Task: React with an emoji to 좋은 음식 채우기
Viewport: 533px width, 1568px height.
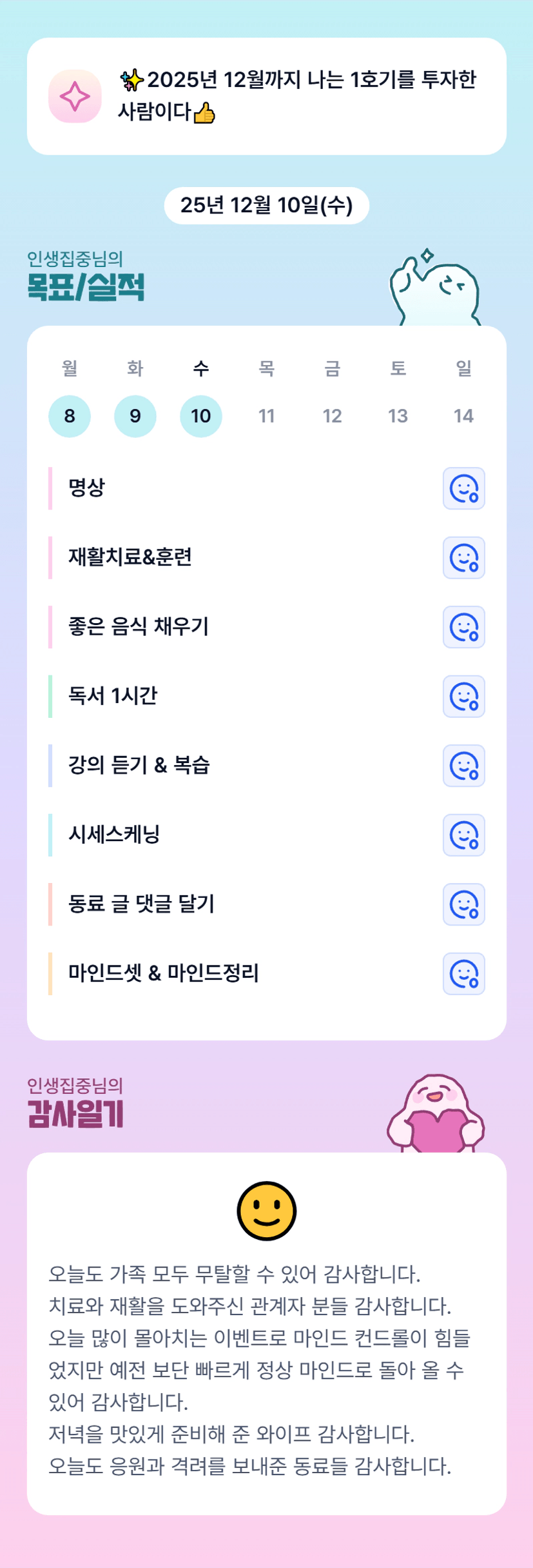Action: 464,627
